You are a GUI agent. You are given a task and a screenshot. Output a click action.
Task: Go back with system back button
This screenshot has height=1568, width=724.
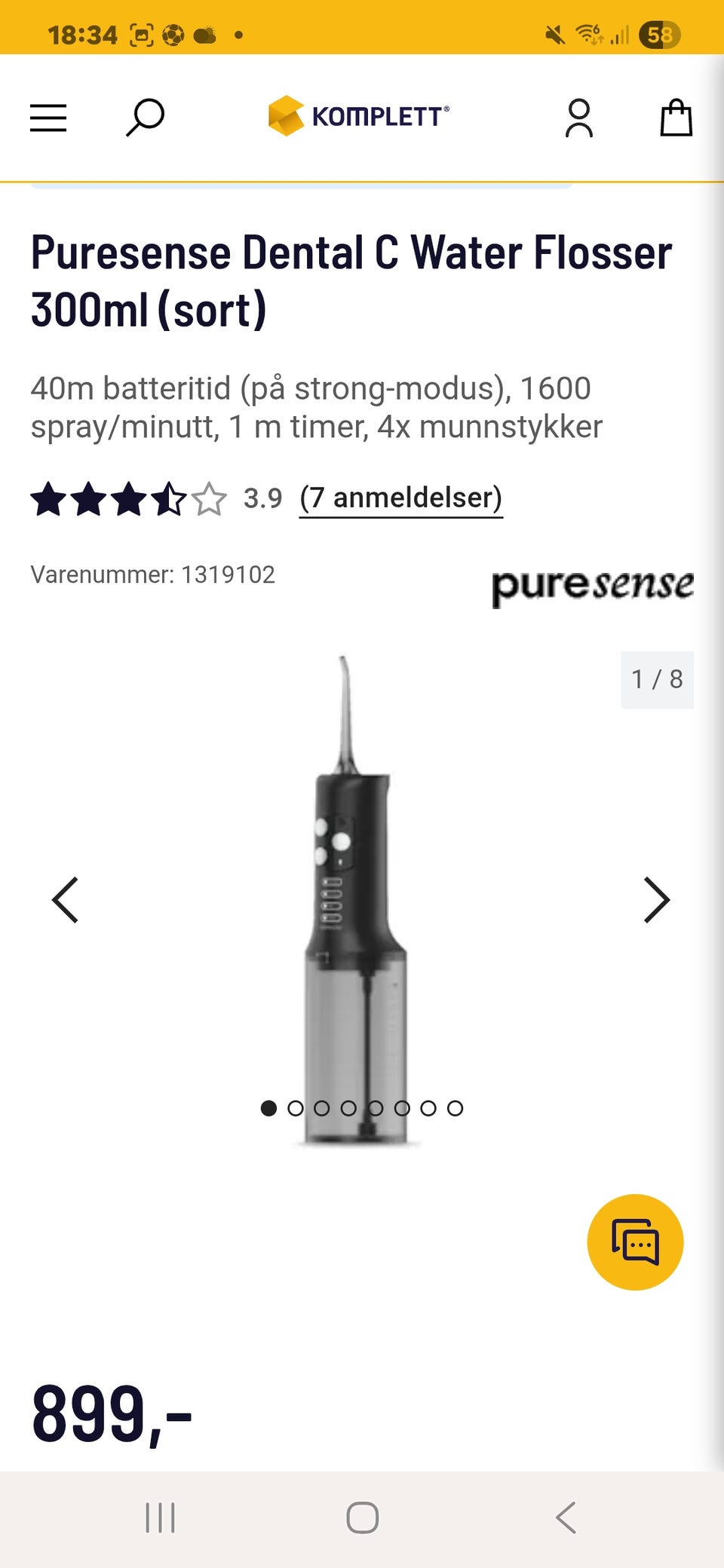(566, 1517)
